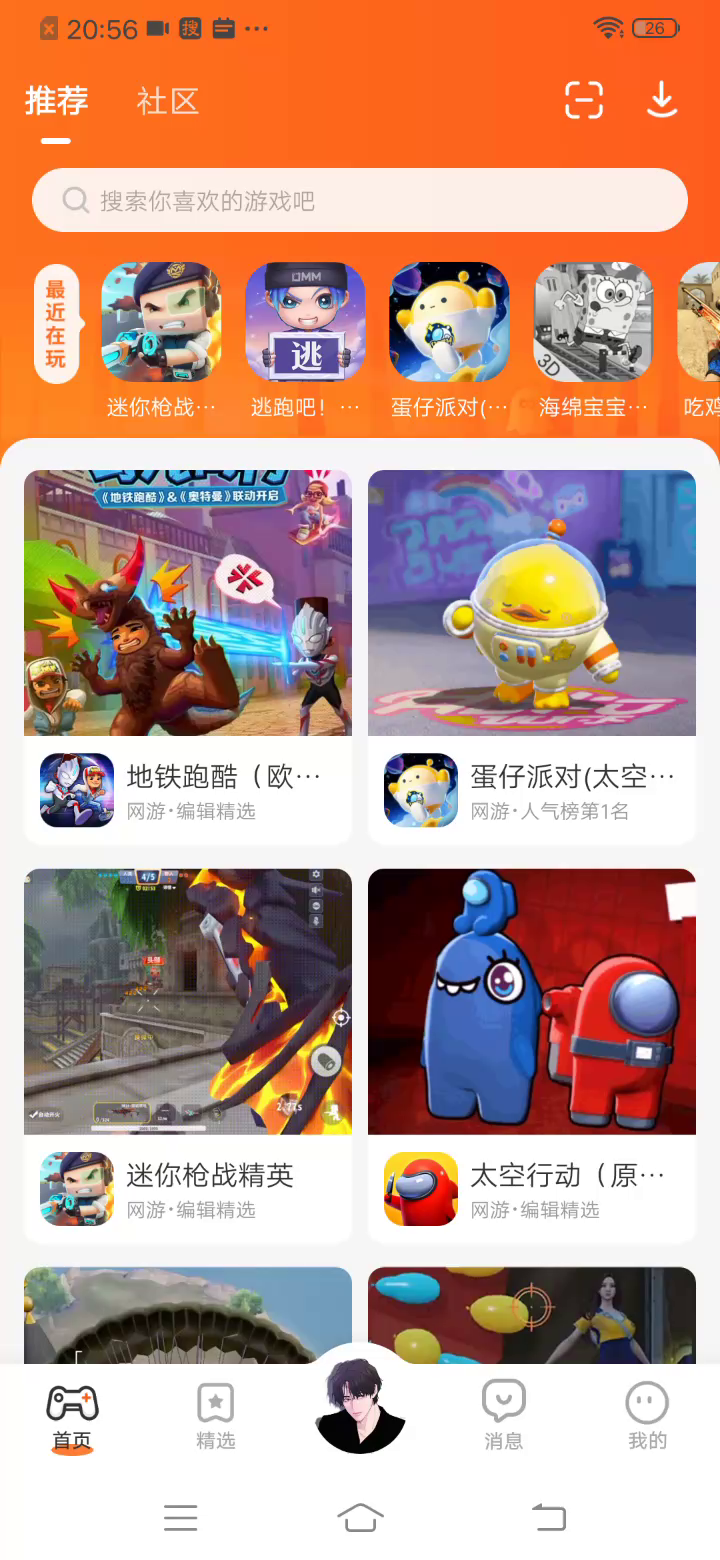
Task: Switch to the 社区 tab
Action: click(167, 101)
